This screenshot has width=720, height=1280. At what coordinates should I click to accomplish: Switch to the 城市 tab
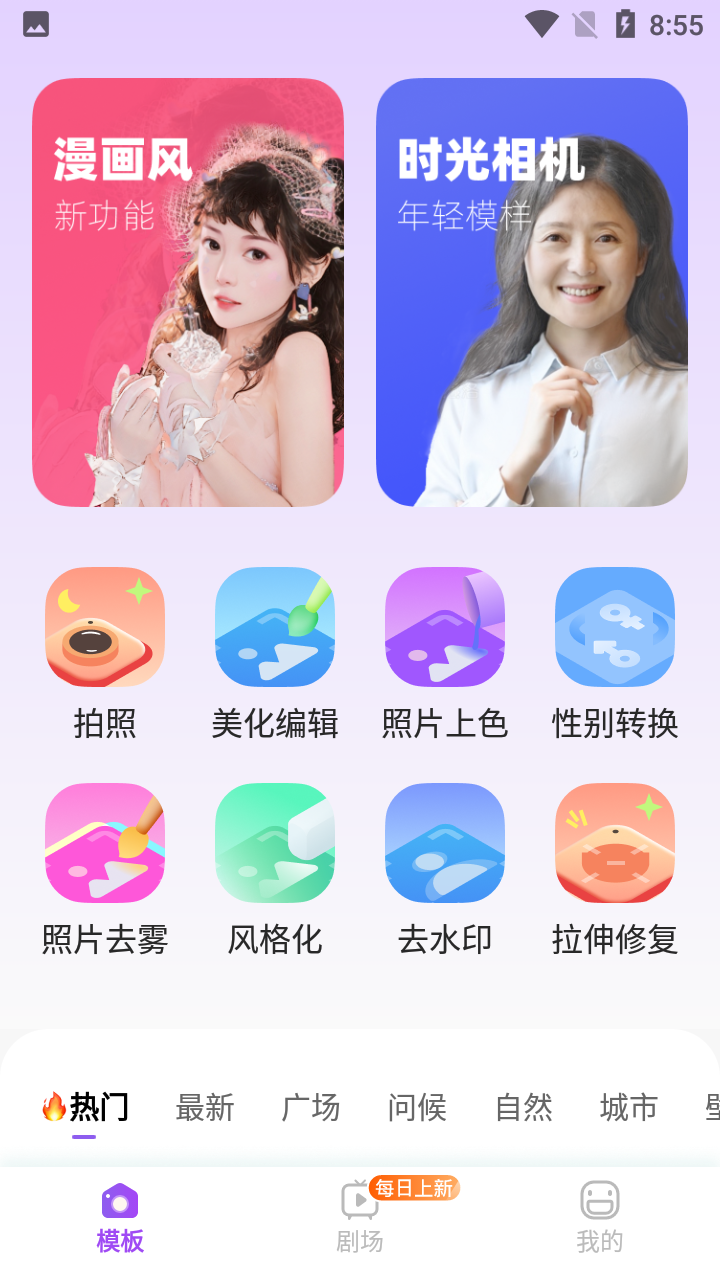[x=629, y=1107]
